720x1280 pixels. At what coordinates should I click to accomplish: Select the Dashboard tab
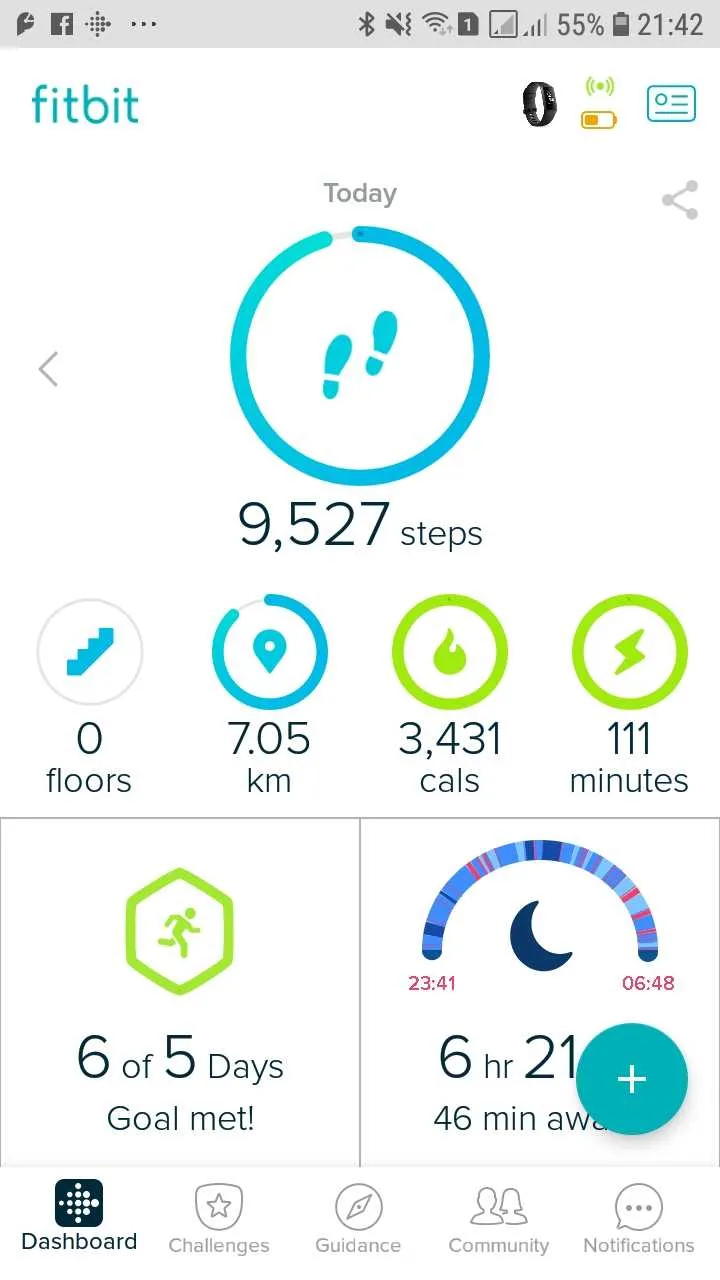79,1217
